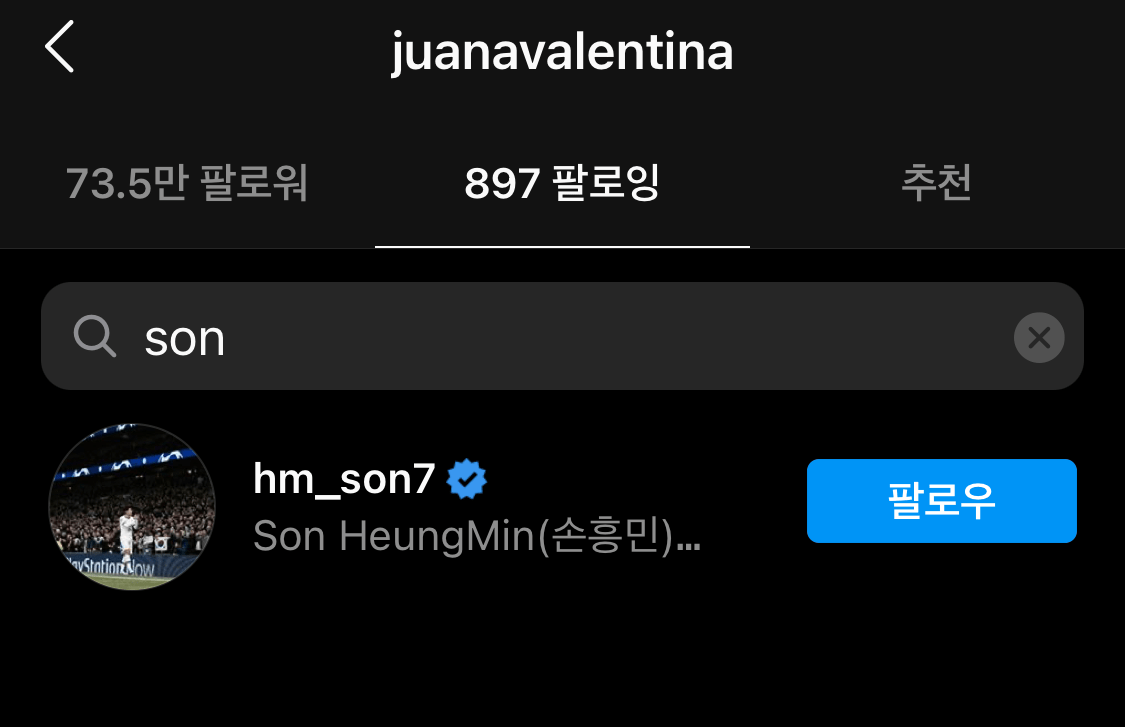Clear the search text with the X

click(1039, 338)
